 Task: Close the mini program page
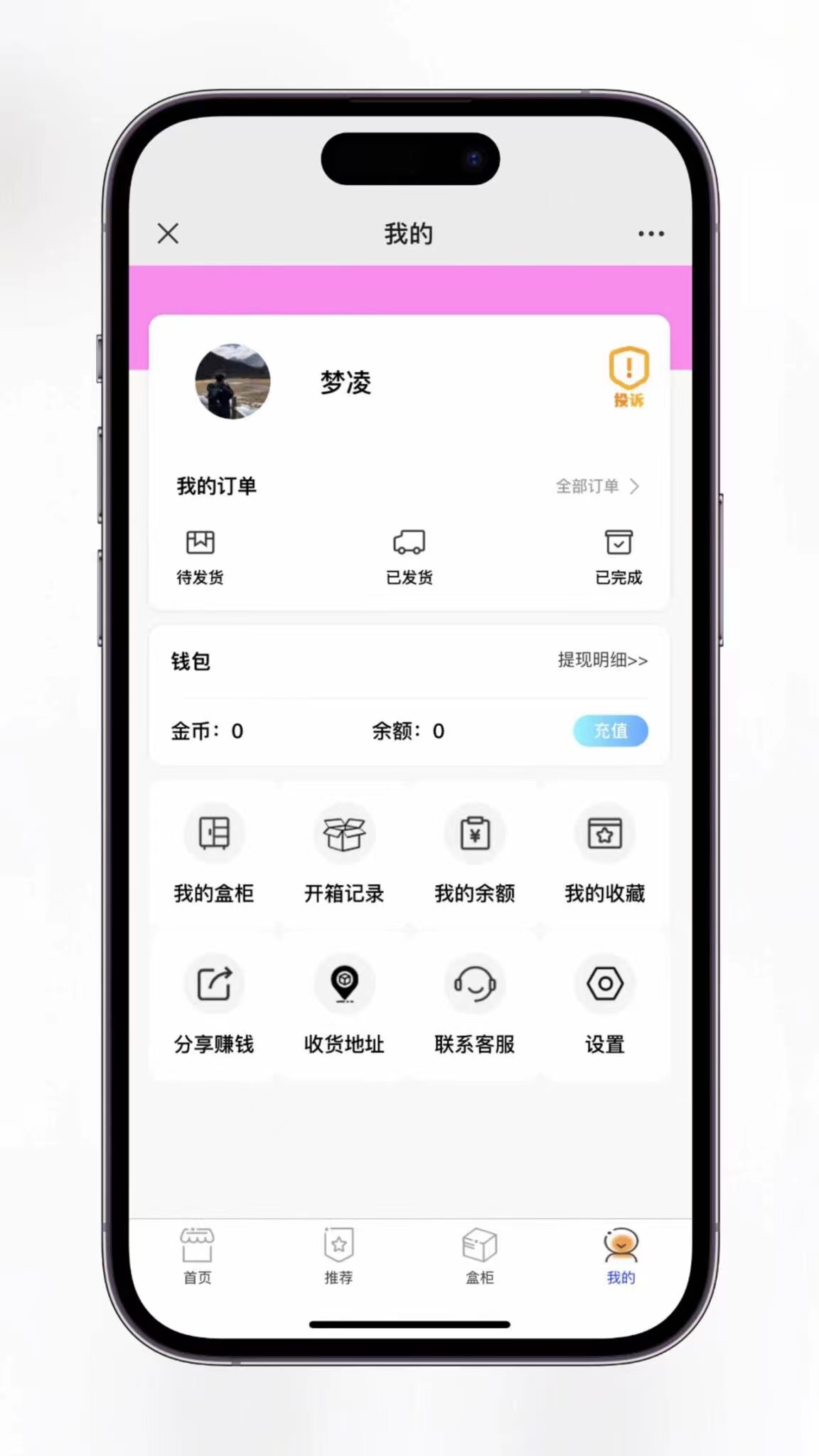(x=168, y=233)
